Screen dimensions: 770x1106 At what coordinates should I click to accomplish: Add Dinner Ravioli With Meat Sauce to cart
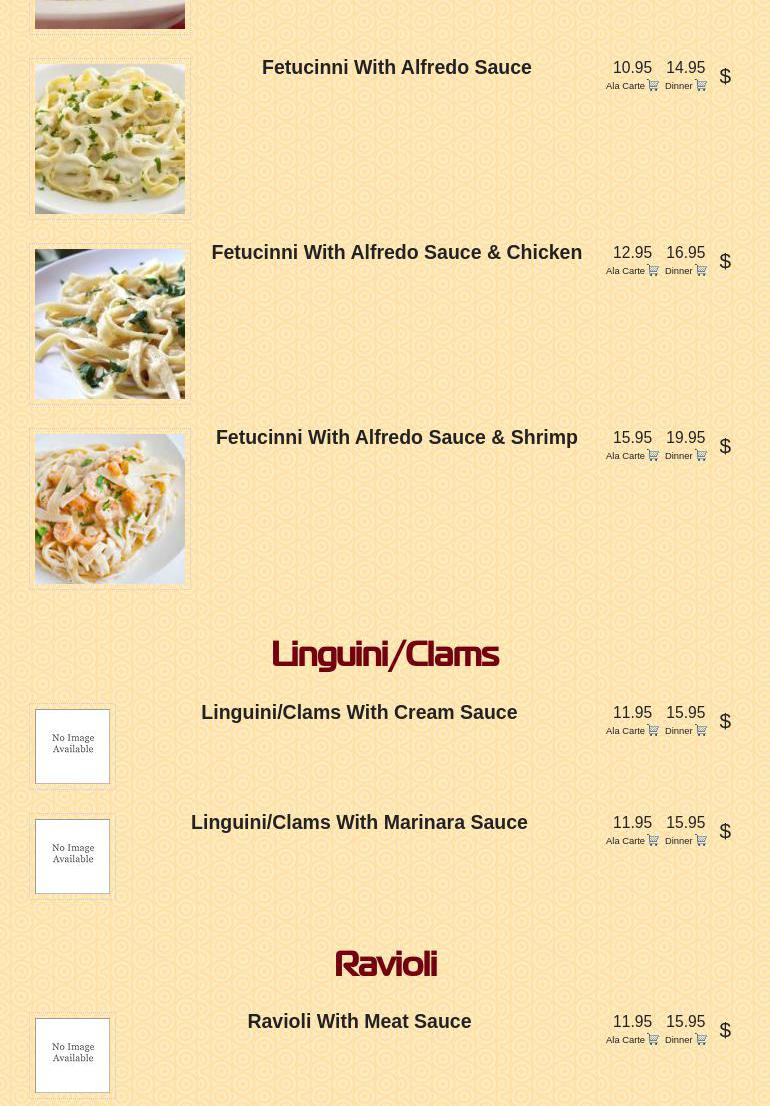701,1040
